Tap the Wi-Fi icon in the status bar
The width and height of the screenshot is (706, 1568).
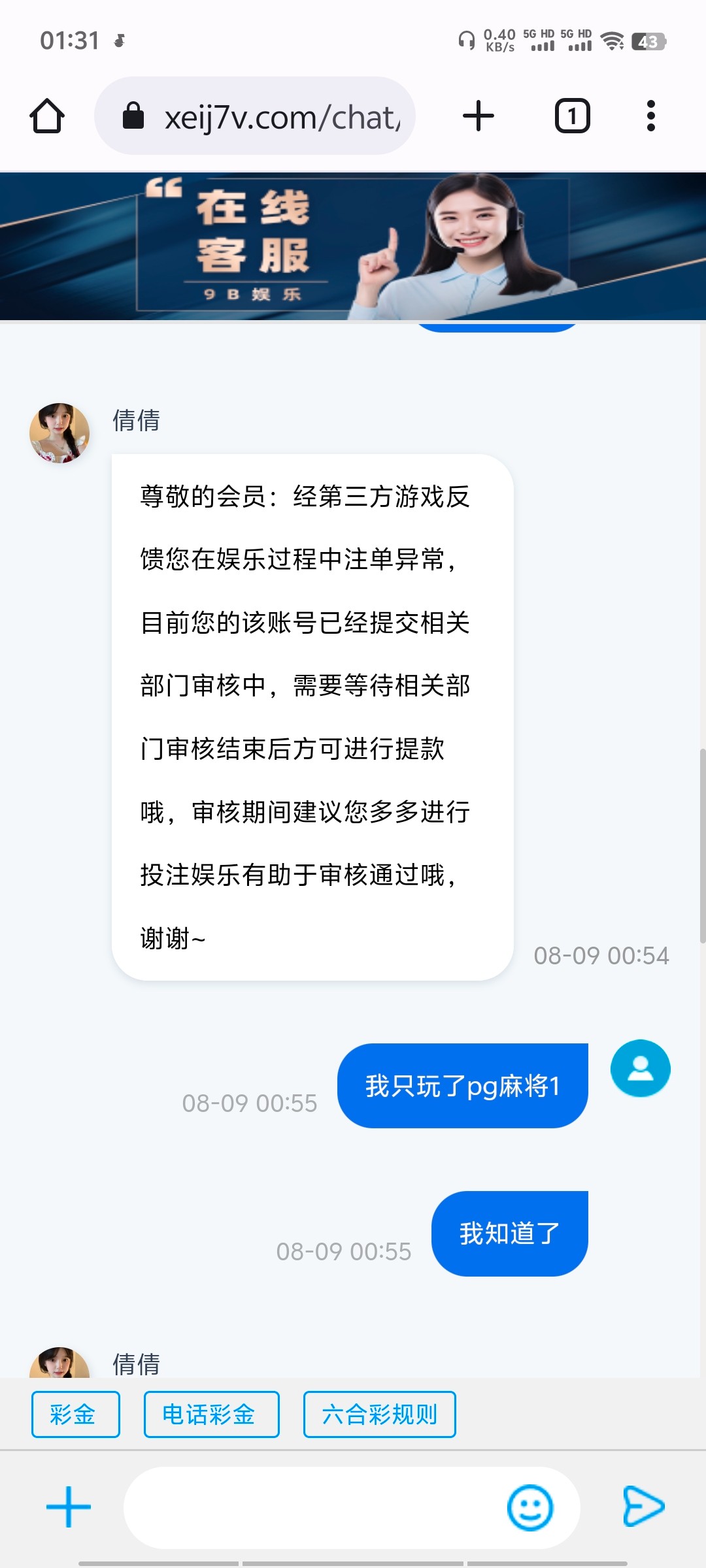612,41
